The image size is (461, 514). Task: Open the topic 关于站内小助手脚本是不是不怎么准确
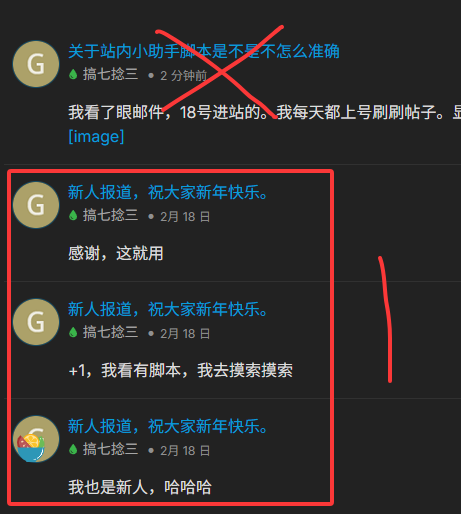(x=204, y=52)
